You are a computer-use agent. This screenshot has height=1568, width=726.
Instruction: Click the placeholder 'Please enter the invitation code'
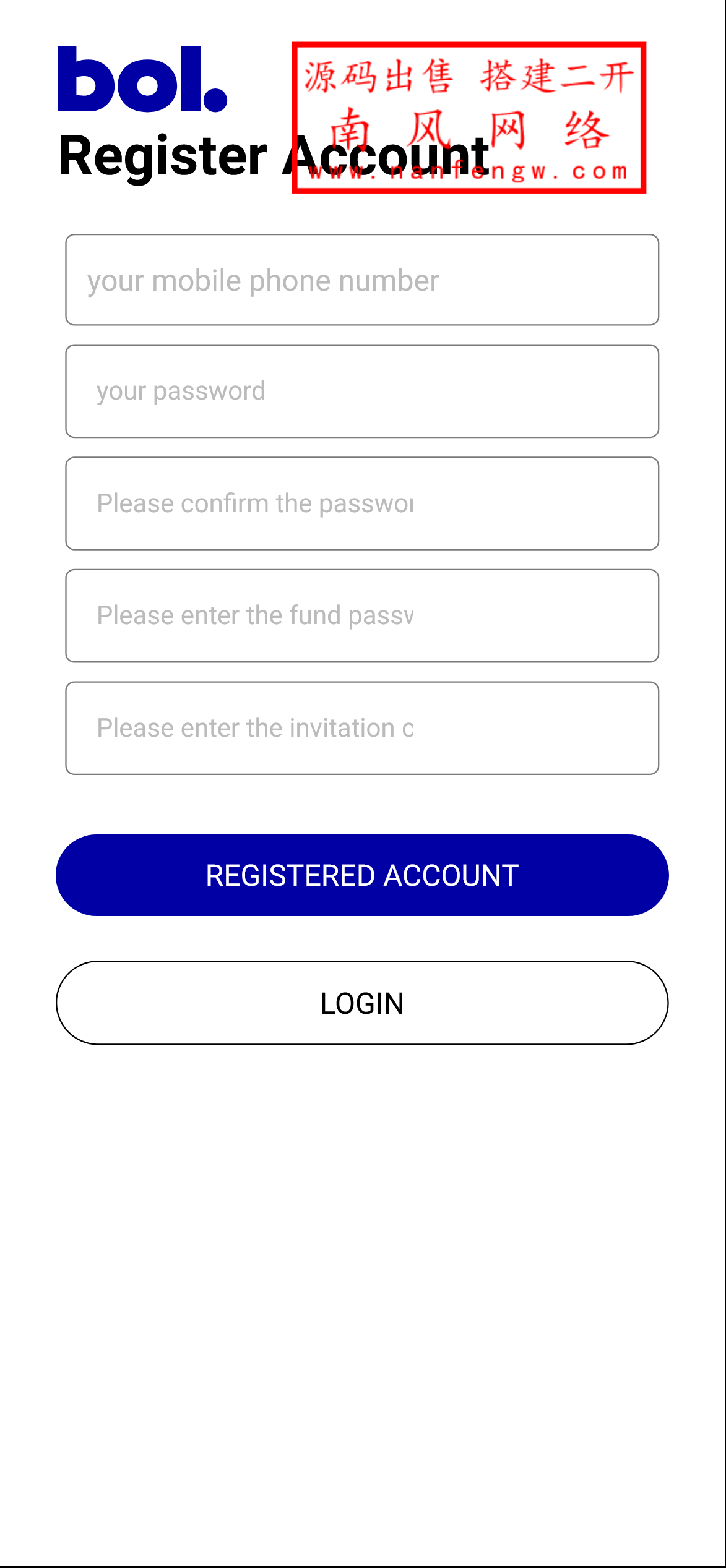(x=254, y=727)
